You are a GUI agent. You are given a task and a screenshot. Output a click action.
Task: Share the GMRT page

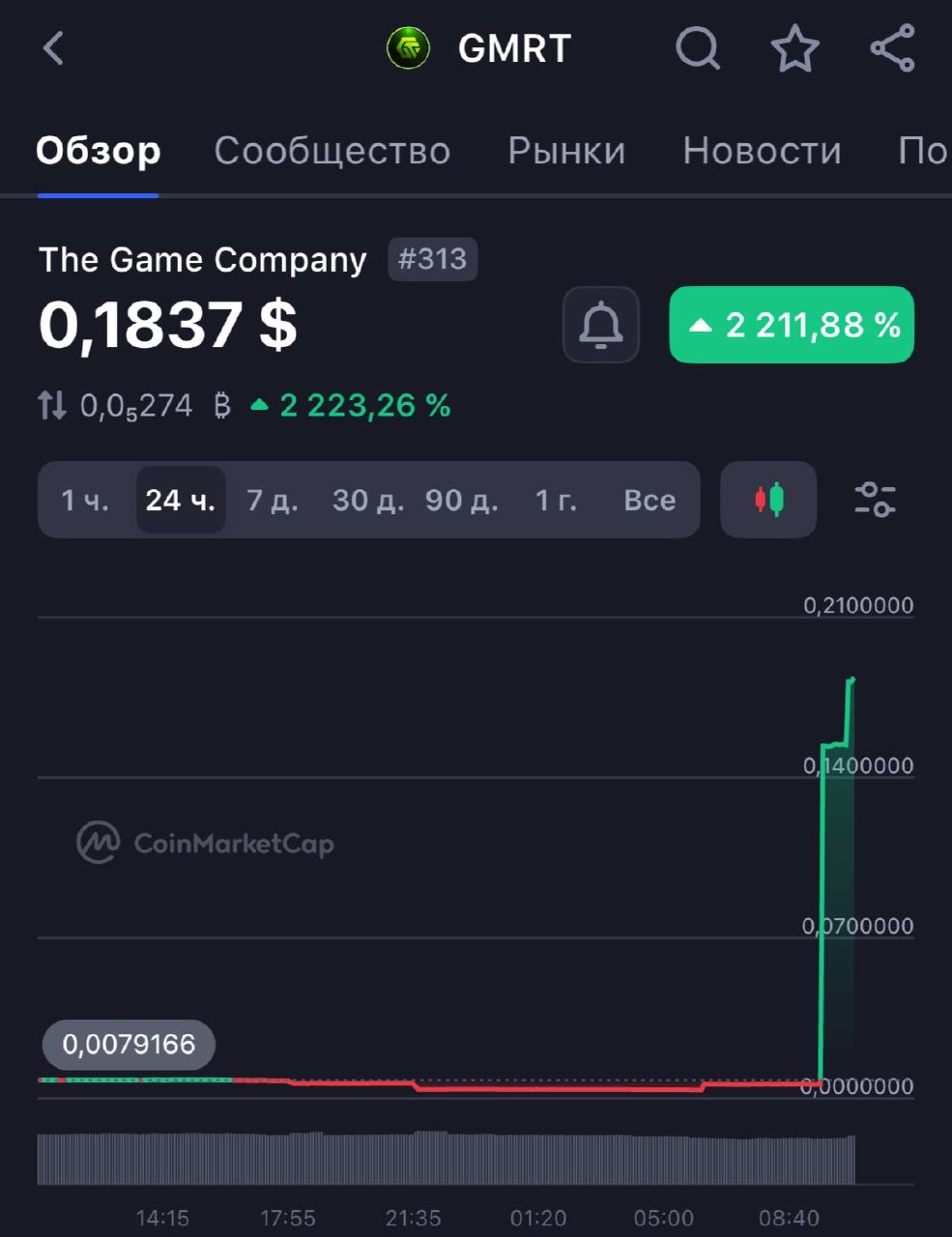(x=892, y=48)
